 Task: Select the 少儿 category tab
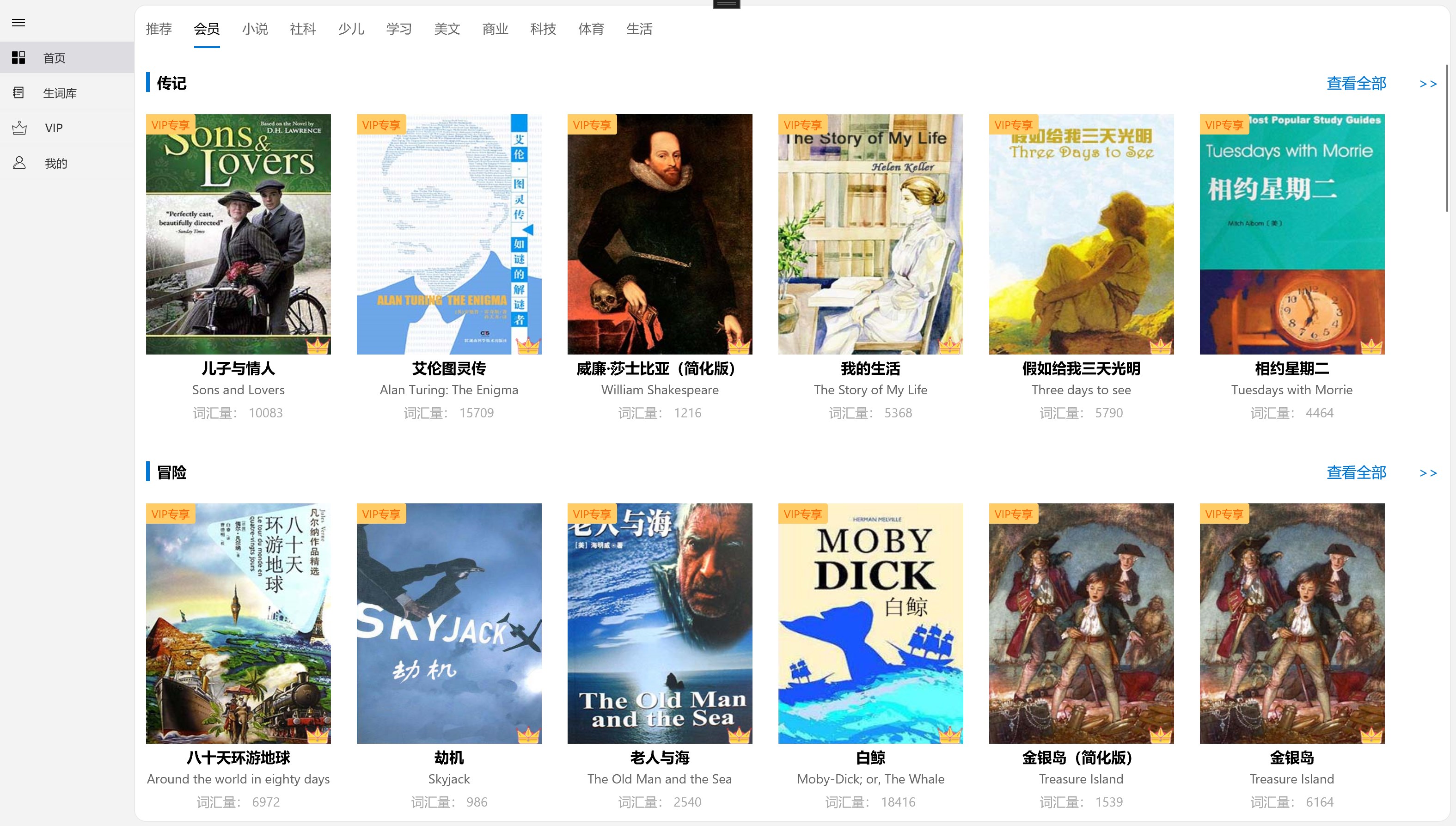point(350,29)
